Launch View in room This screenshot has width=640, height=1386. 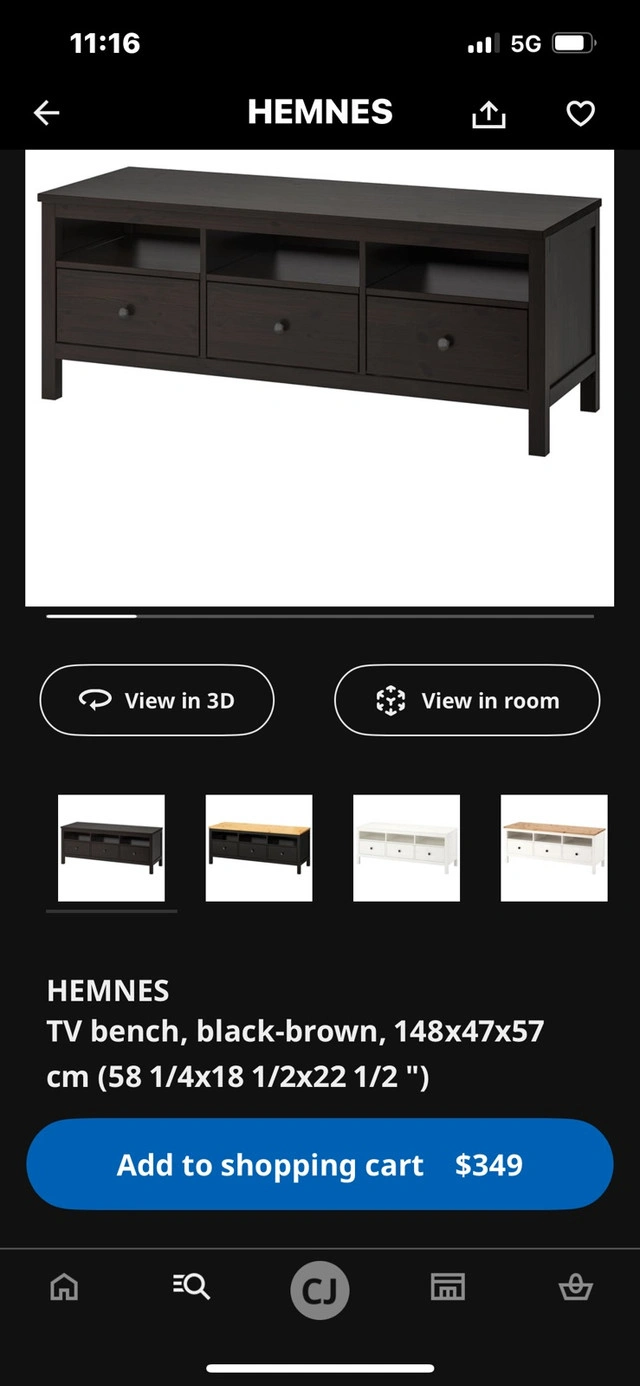(467, 700)
